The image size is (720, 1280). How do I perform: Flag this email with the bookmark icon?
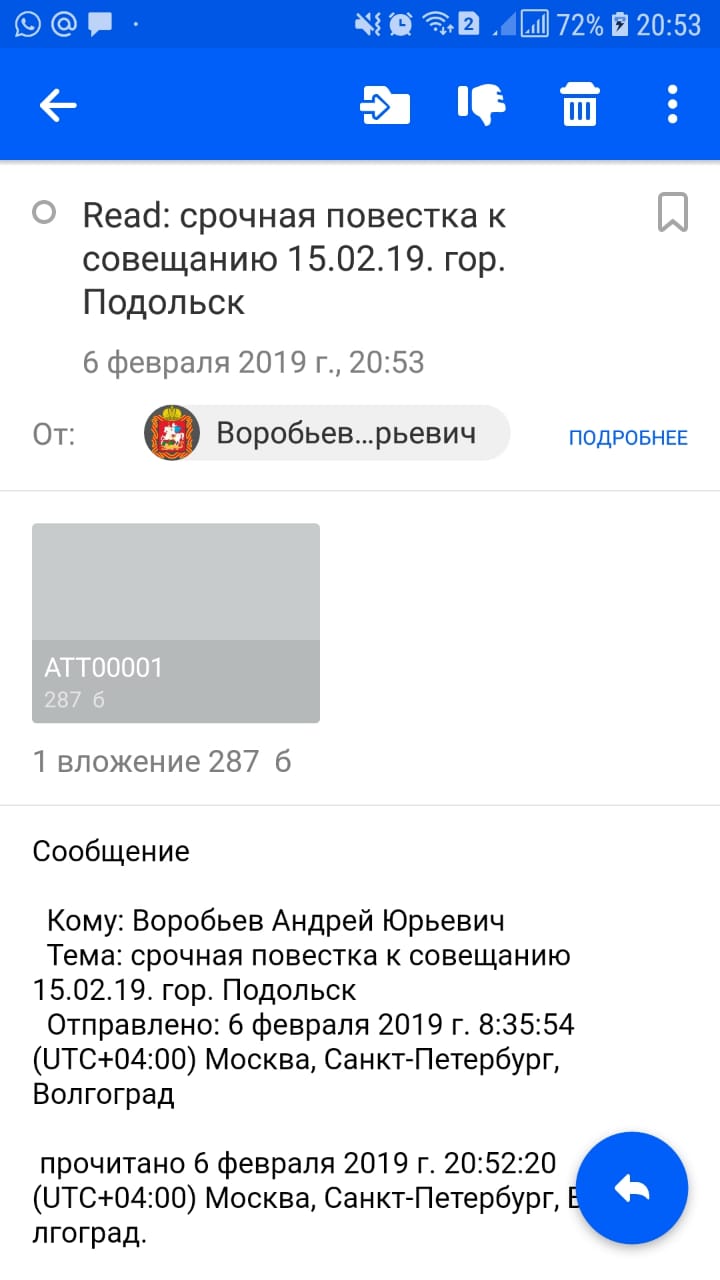tap(672, 213)
